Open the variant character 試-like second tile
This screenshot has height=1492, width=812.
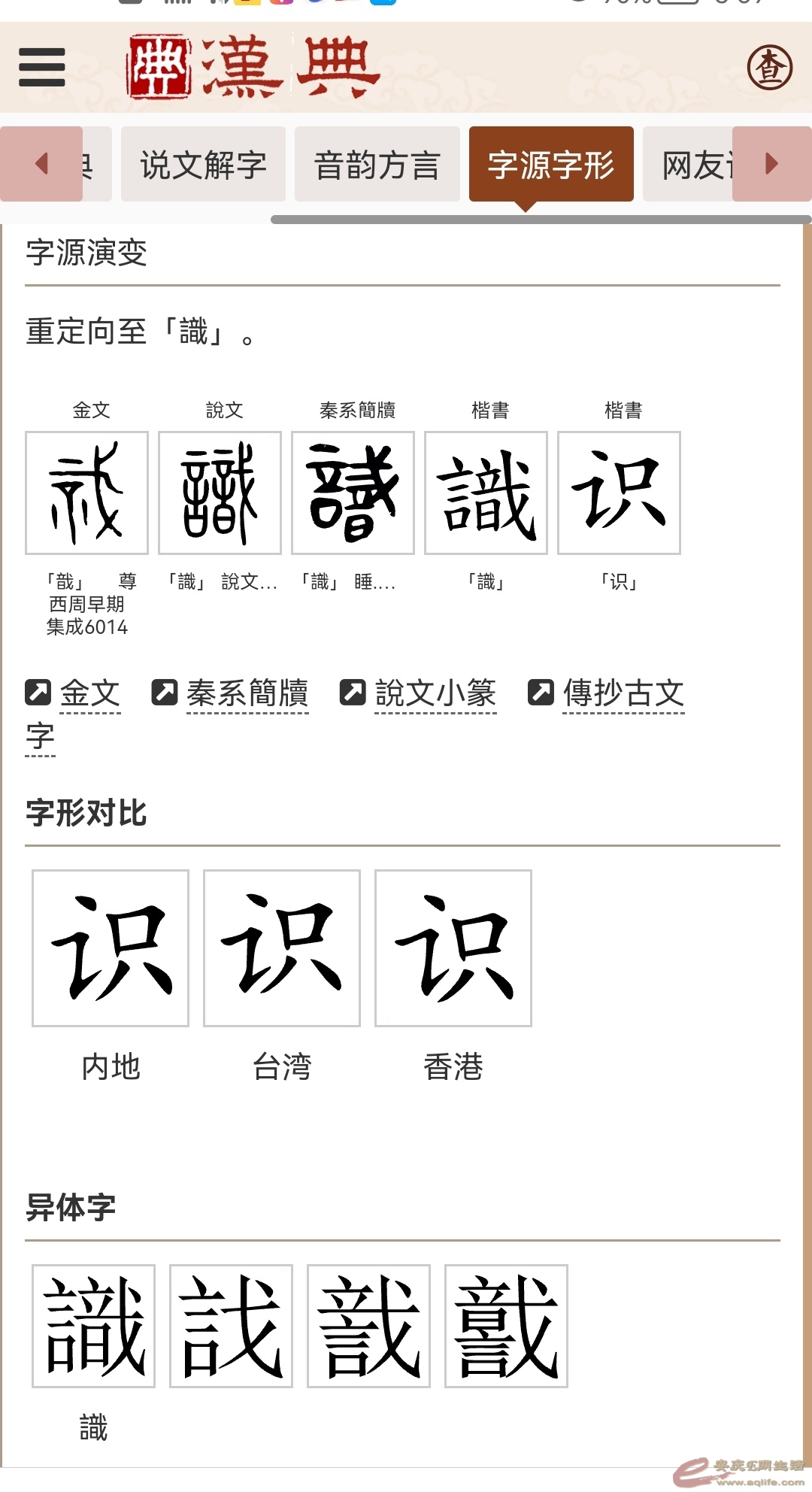click(231, 1326)
